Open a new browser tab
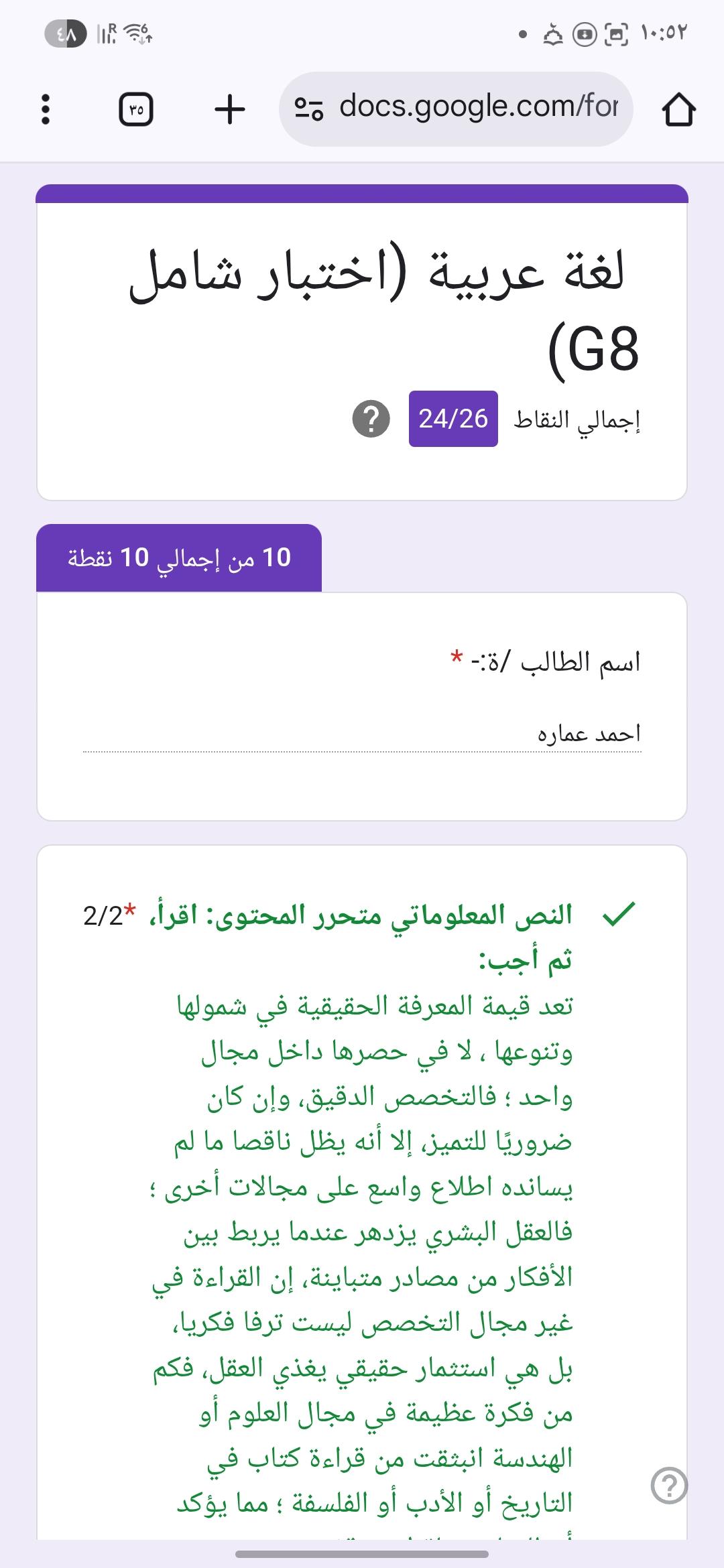 229,109
